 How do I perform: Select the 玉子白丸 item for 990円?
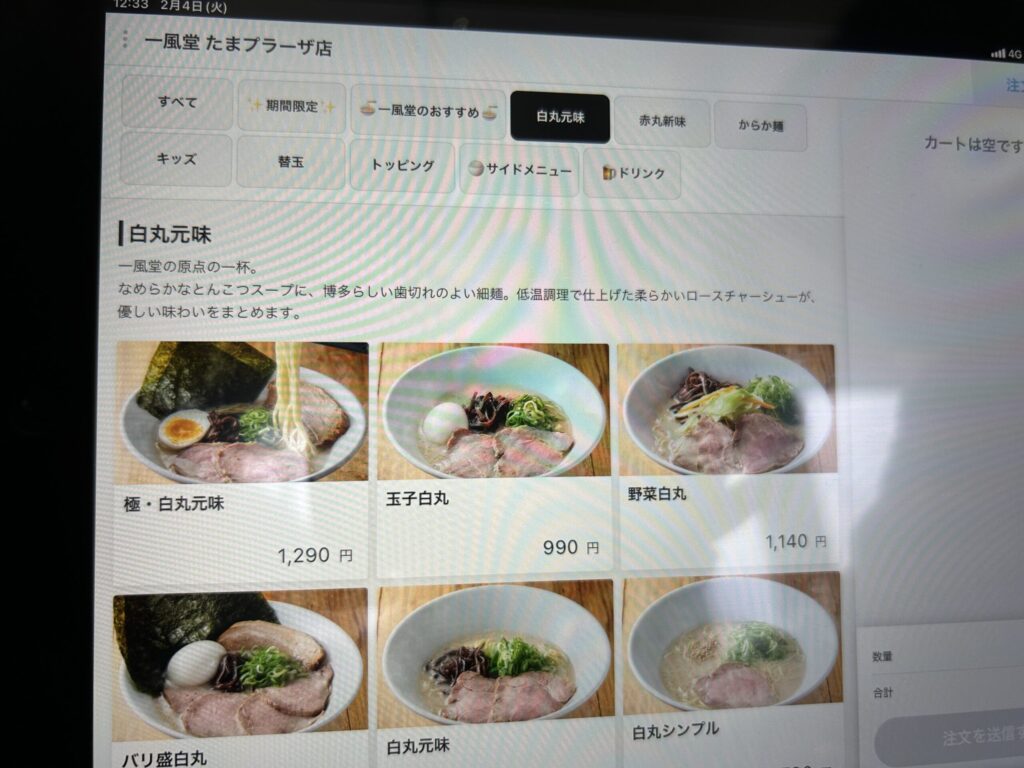pos(494,459)
